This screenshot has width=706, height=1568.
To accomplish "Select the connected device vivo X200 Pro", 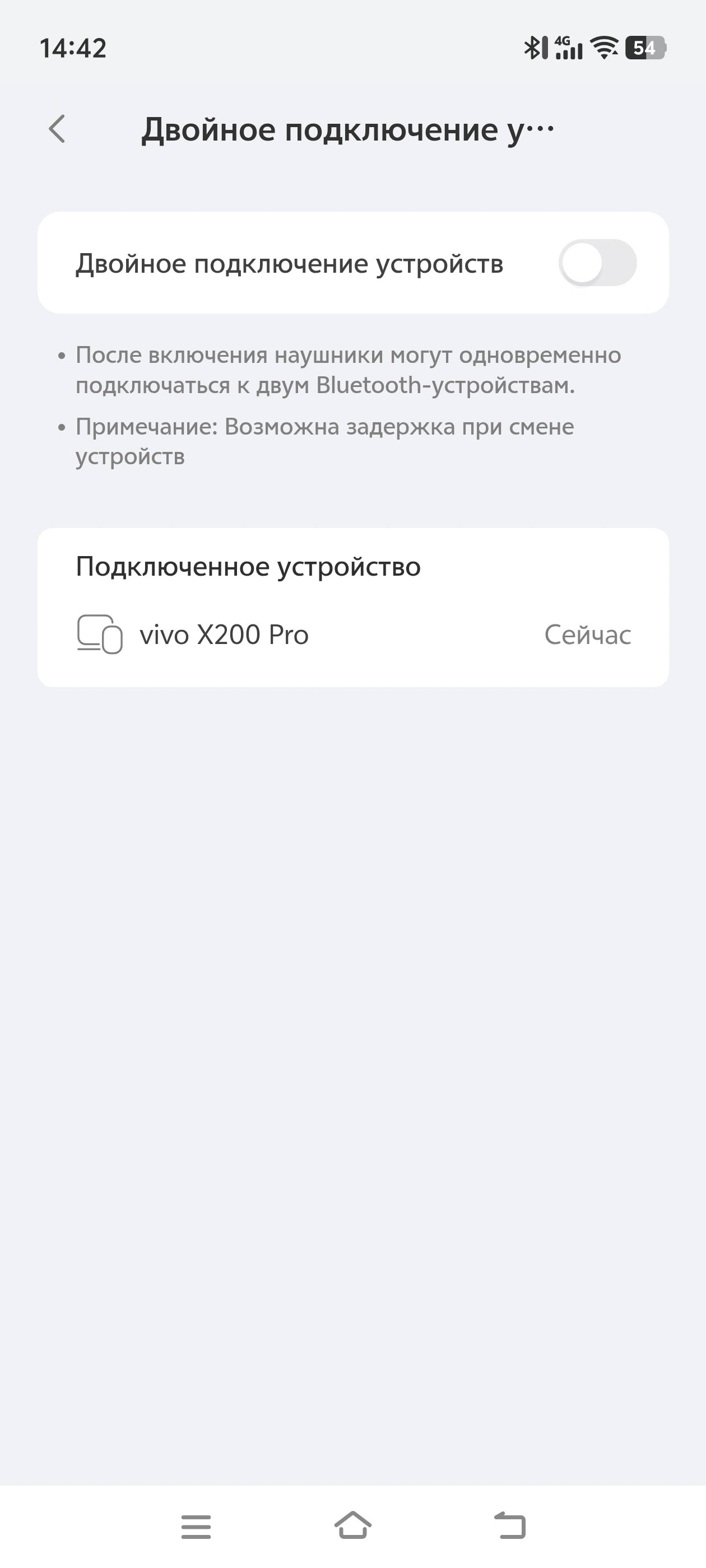I will tap(224, 635).
